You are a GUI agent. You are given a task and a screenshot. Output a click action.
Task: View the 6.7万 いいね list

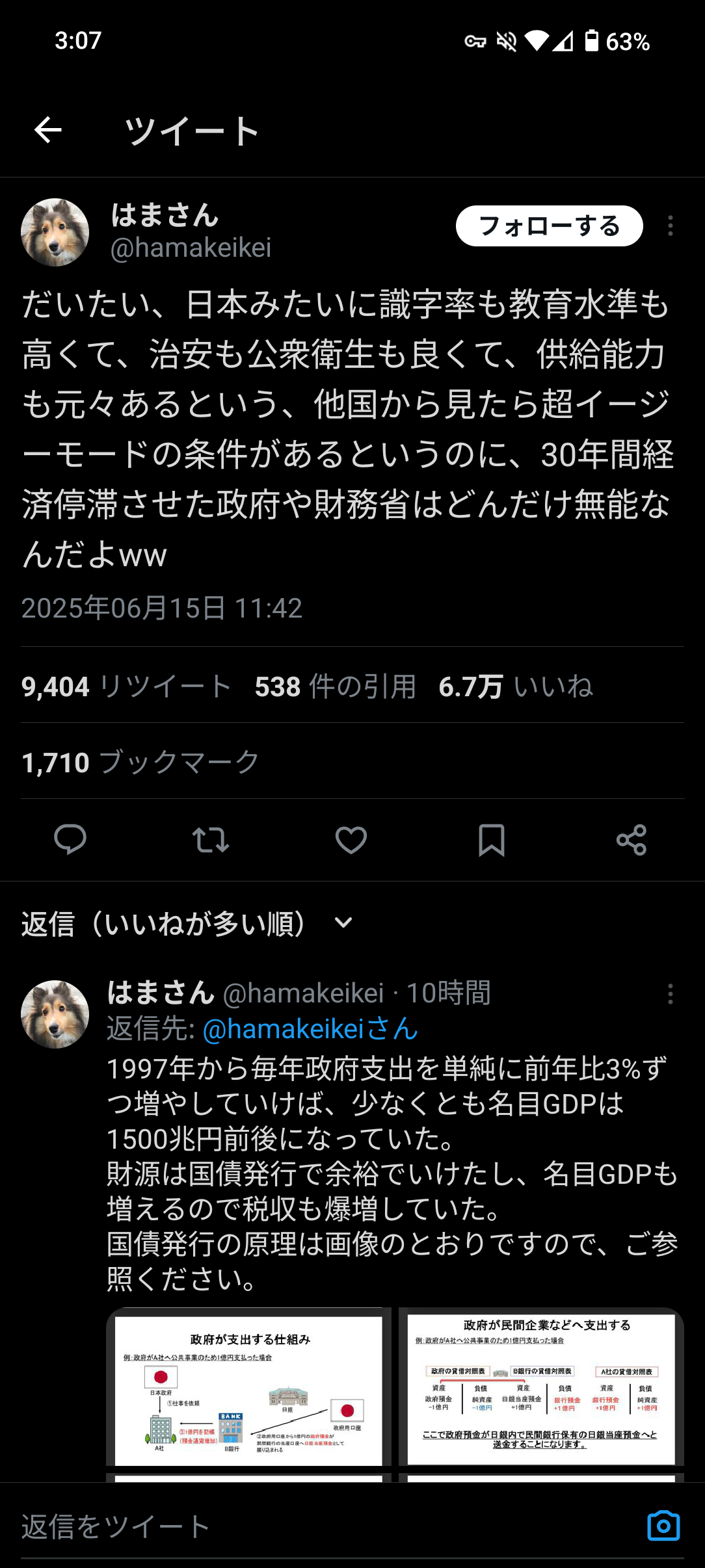click(516, 686)
